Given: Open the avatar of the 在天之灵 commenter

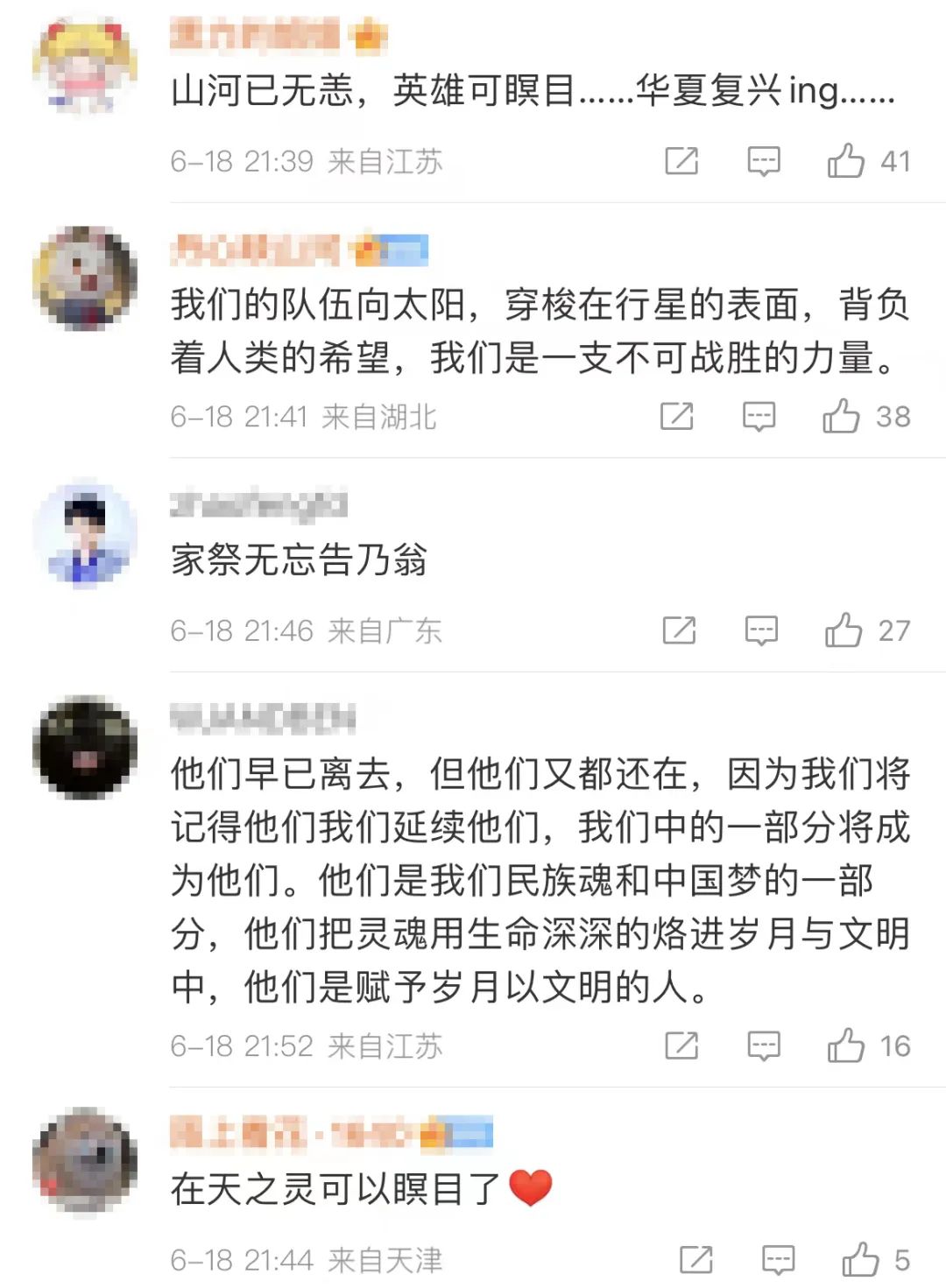Looking at the screenshot, I should [85, 1162].
